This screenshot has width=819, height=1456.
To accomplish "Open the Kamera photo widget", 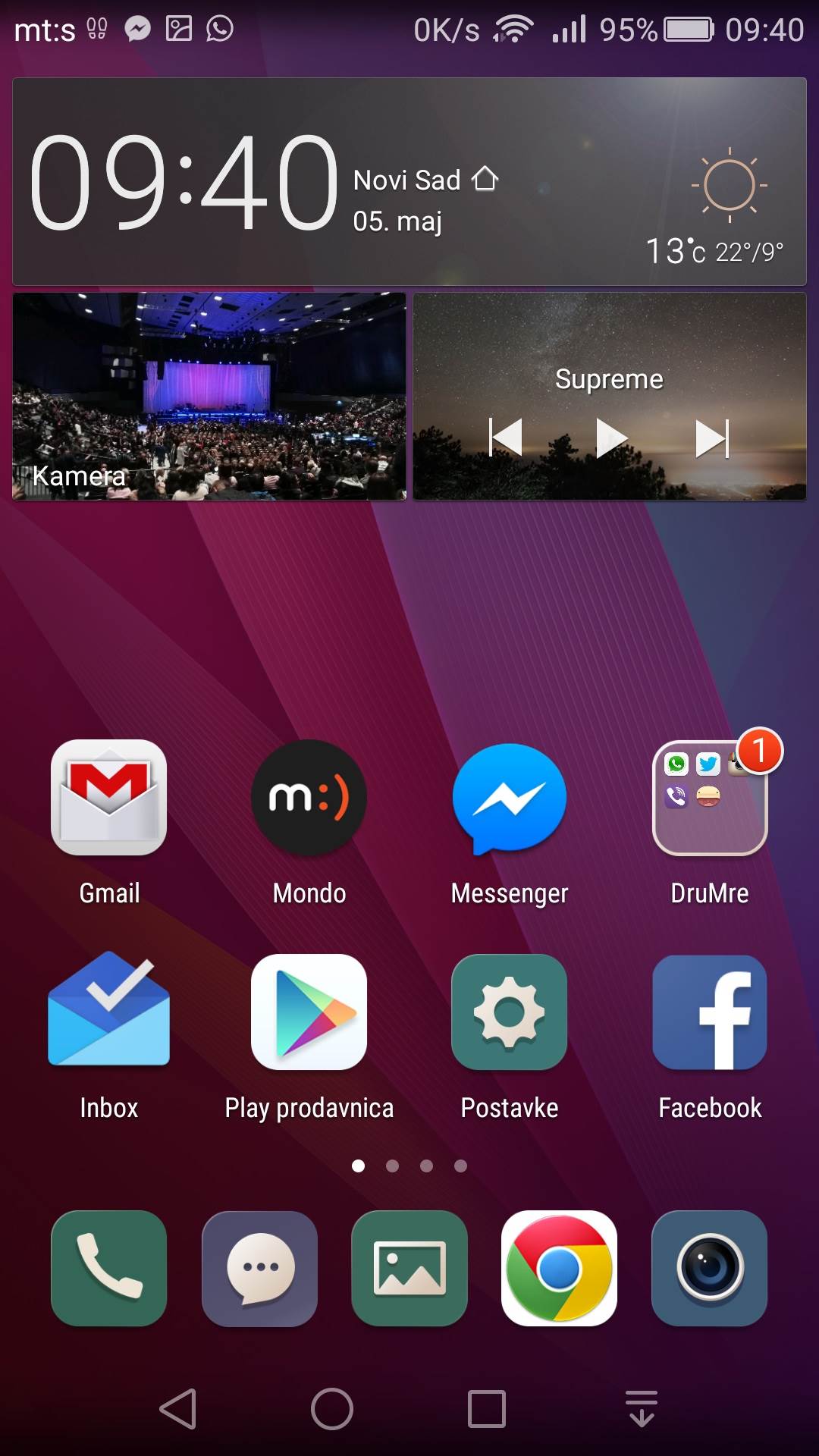I will pyautogui.click(x=209, y=396).
